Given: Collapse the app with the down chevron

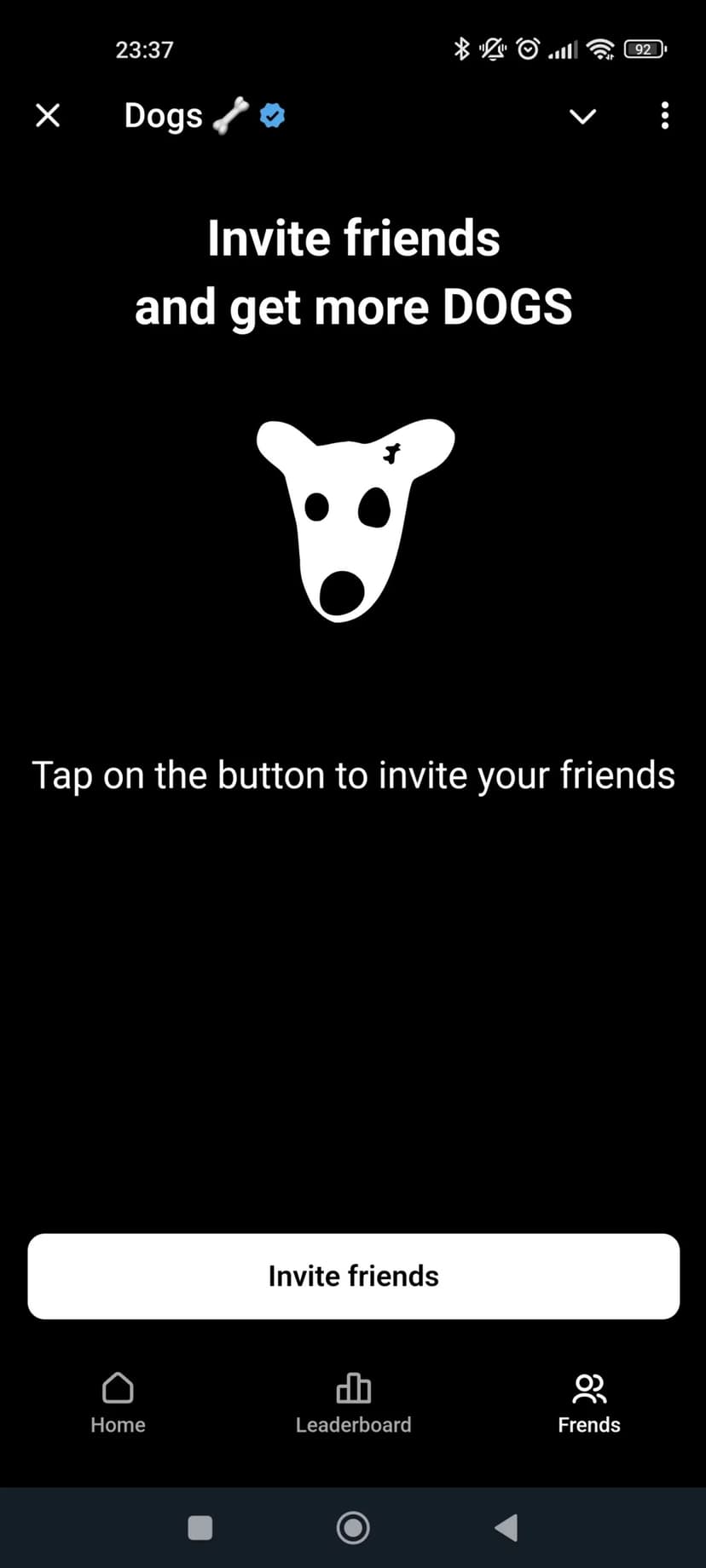Looking at the screenshot, I should [x=582, y=116].
